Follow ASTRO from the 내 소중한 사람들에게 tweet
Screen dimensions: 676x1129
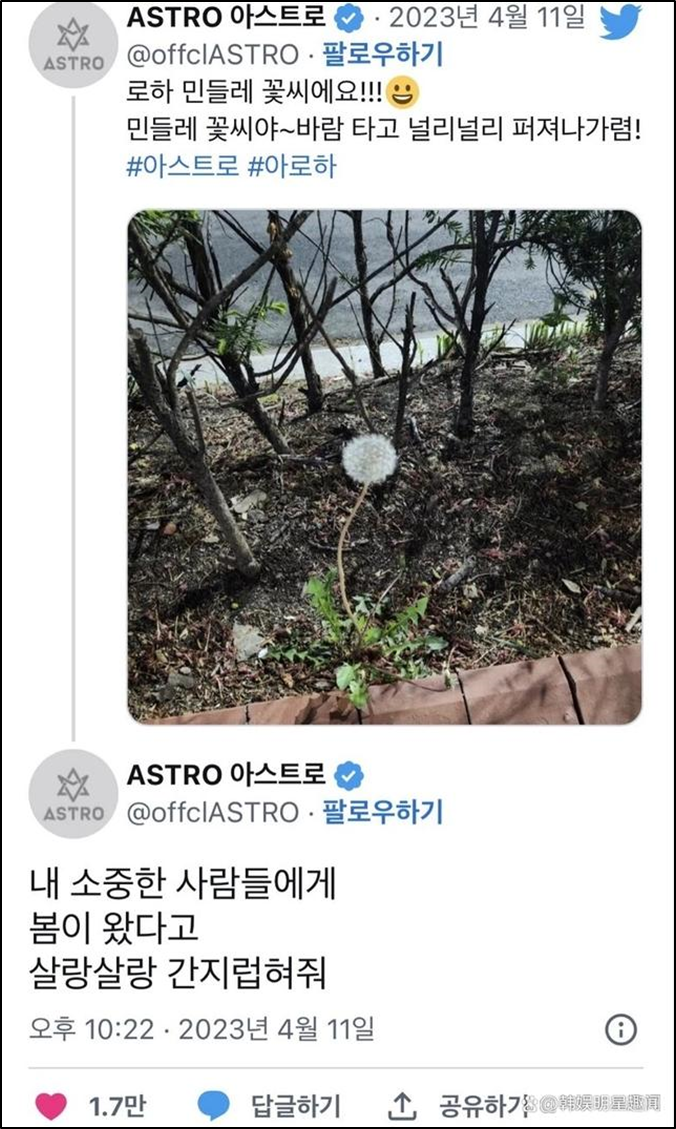click(x=383, y=811)
